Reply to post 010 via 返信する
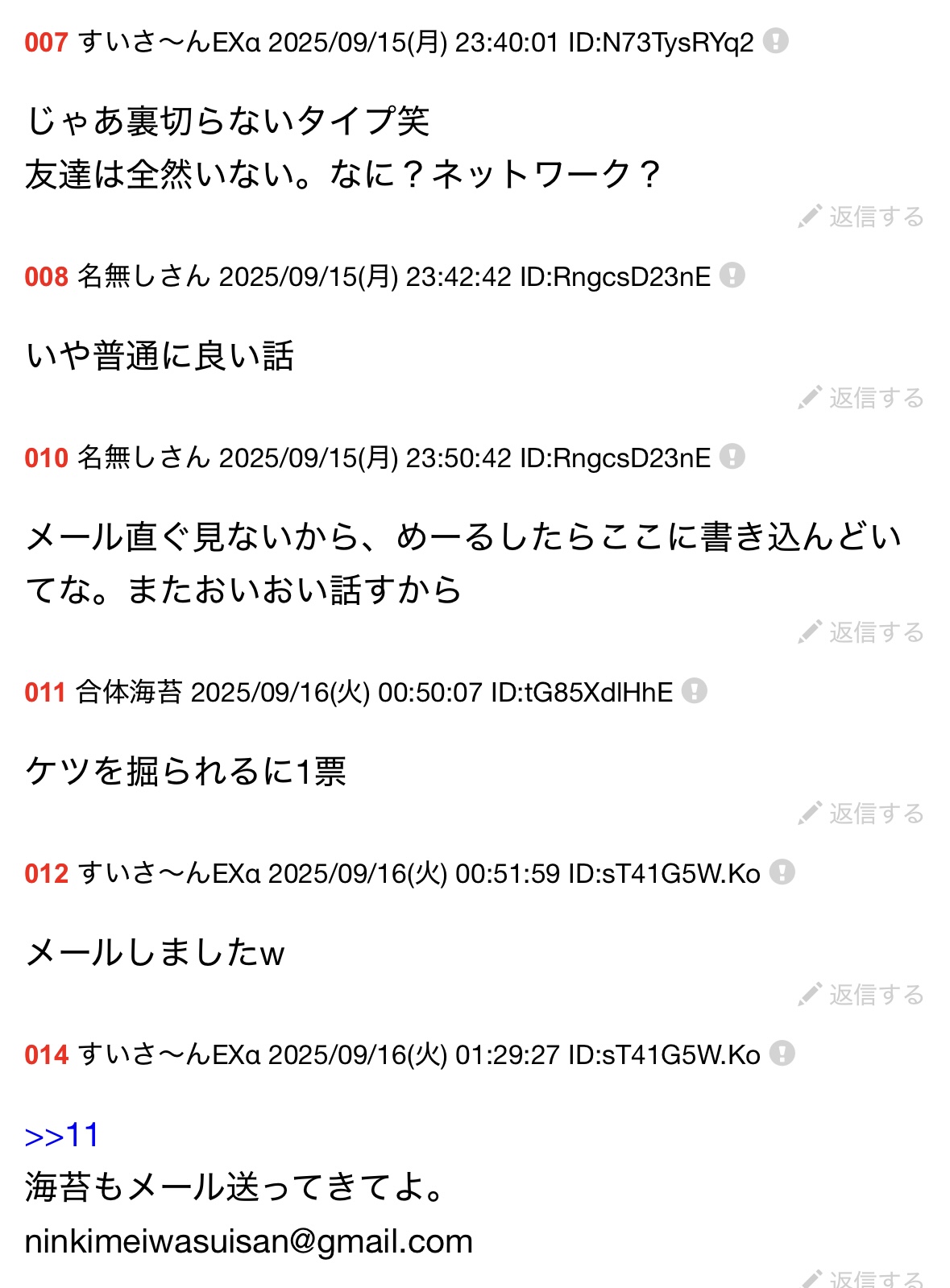 point(862,632)
